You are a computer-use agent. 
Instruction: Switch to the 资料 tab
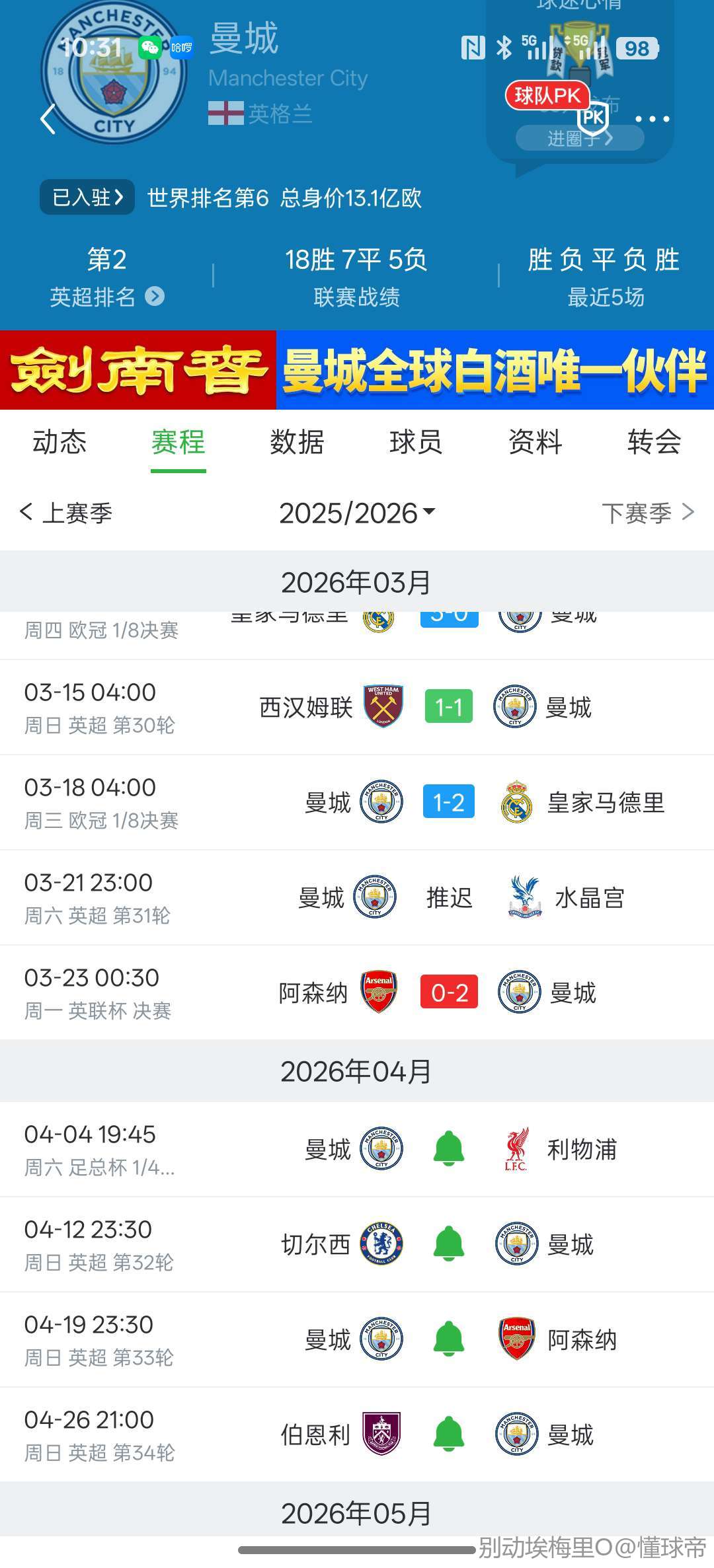click(535, 442)
